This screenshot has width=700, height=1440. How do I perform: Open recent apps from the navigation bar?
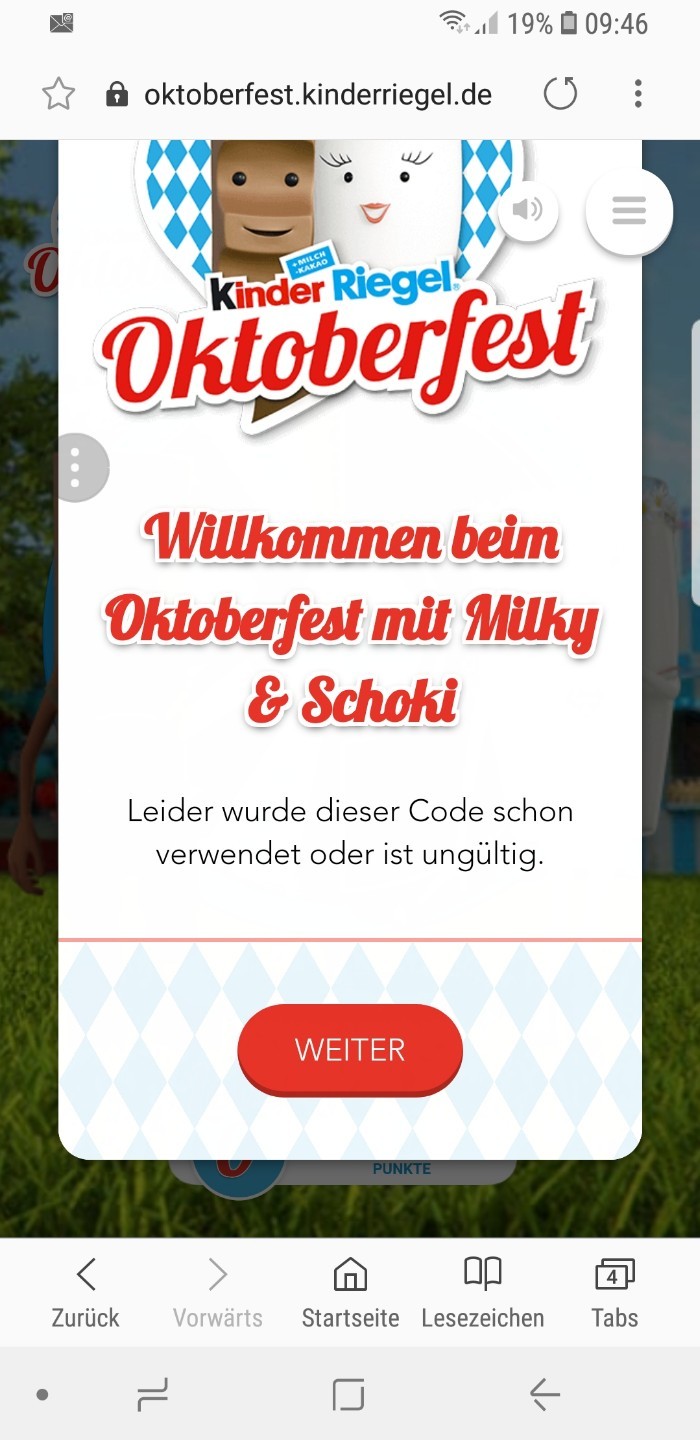click(153, 1394)
